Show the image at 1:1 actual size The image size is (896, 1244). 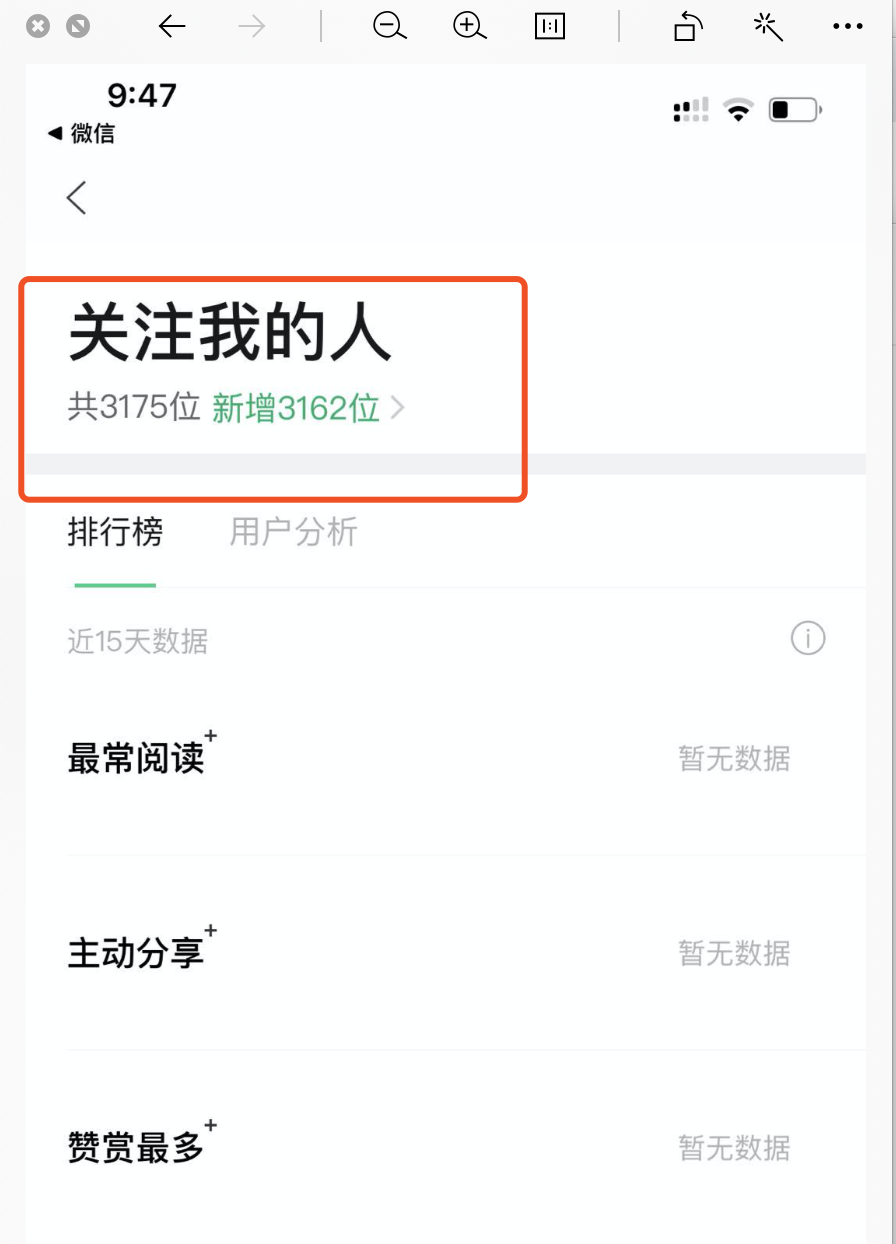550,27
